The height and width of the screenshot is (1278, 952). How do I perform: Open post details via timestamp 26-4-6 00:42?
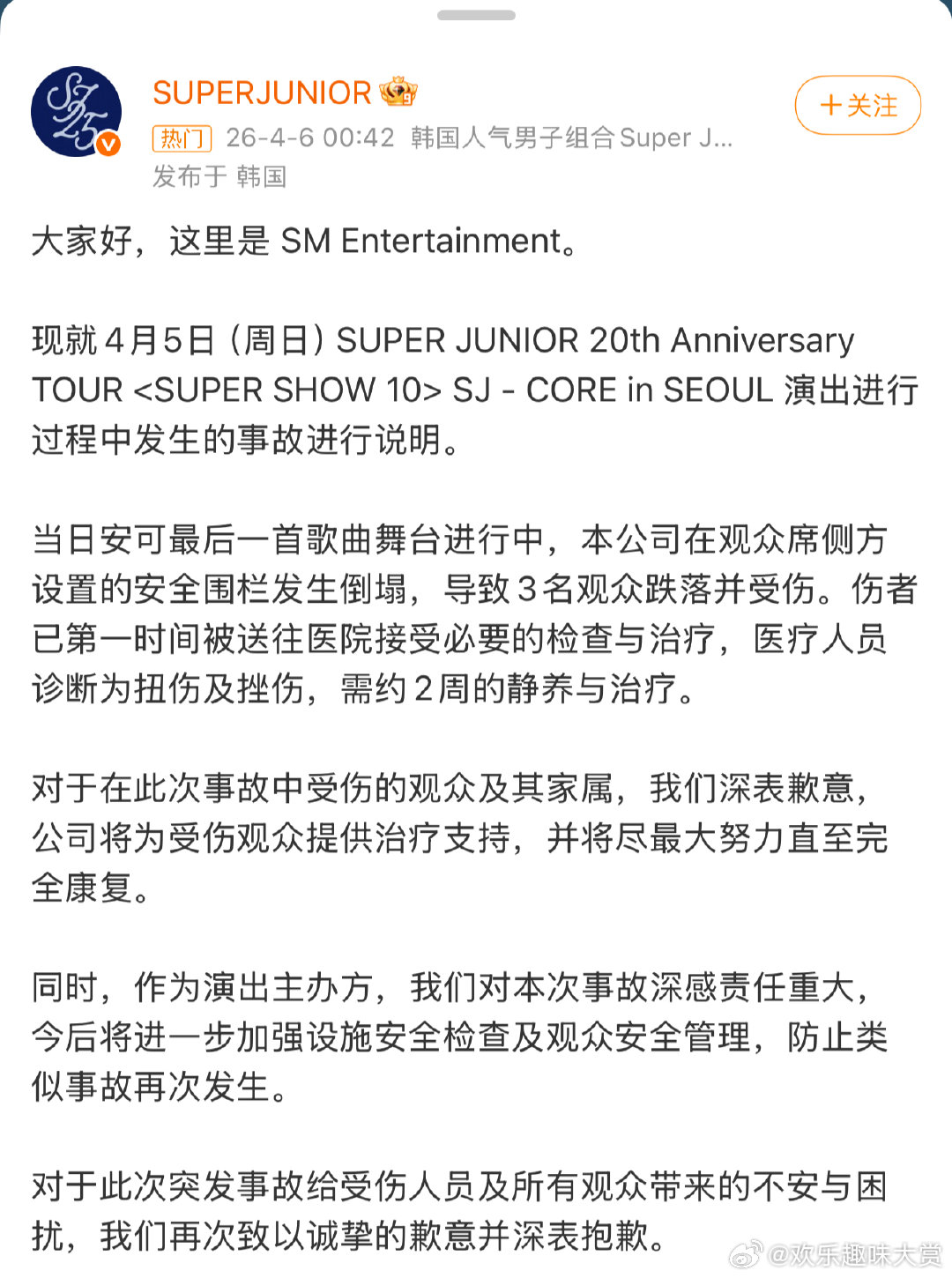305,137
